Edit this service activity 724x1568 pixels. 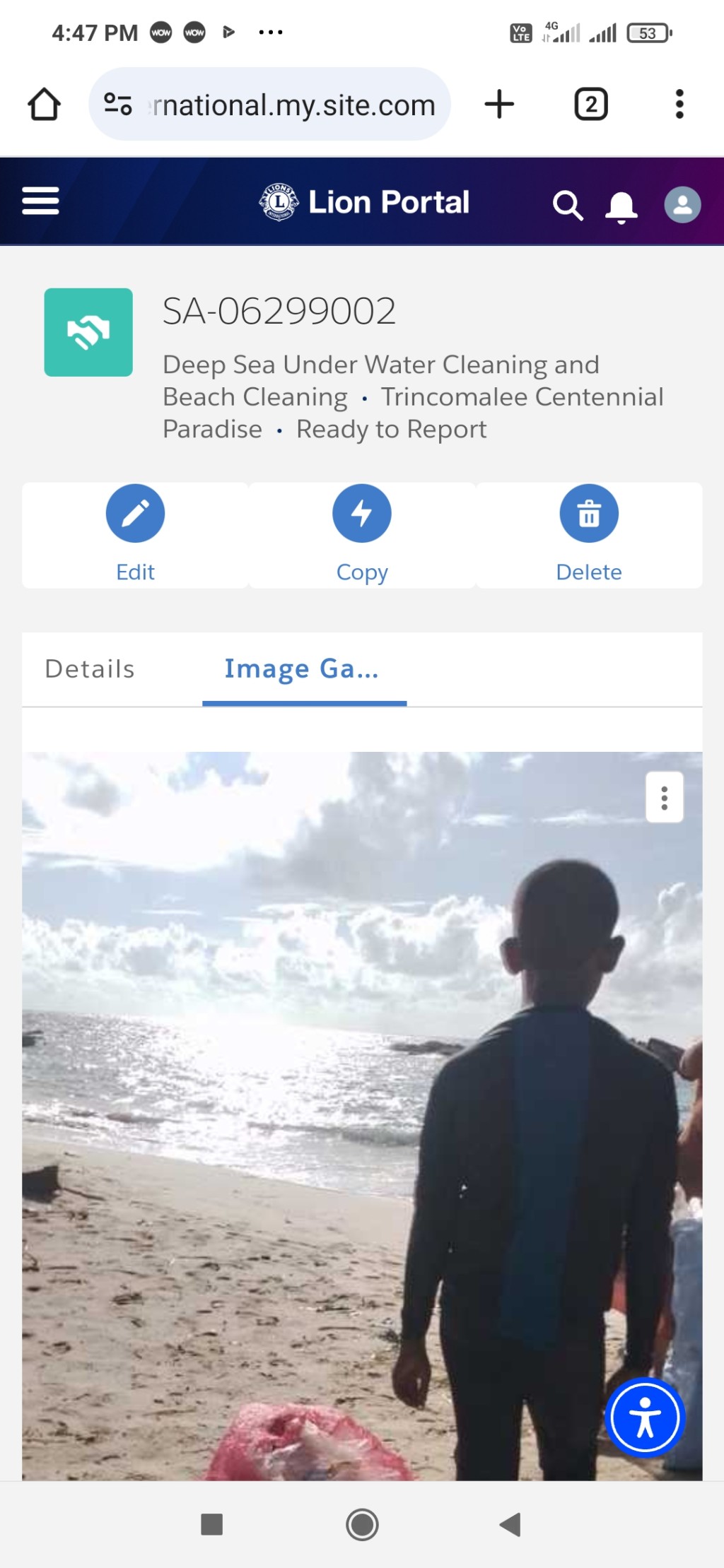(x=135, y=535)
